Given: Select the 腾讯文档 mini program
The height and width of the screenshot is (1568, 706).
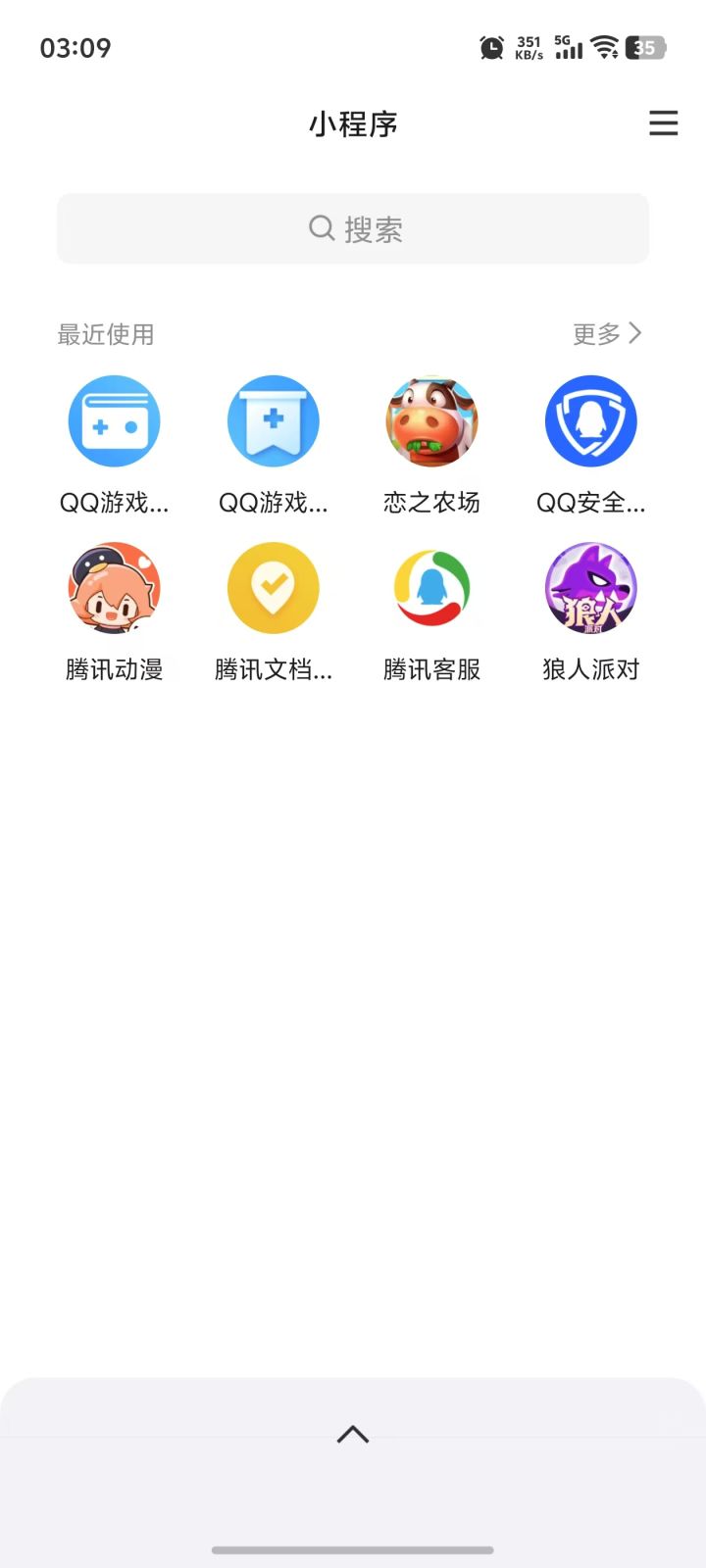Looking at the screenshot, I should (274, 588).
